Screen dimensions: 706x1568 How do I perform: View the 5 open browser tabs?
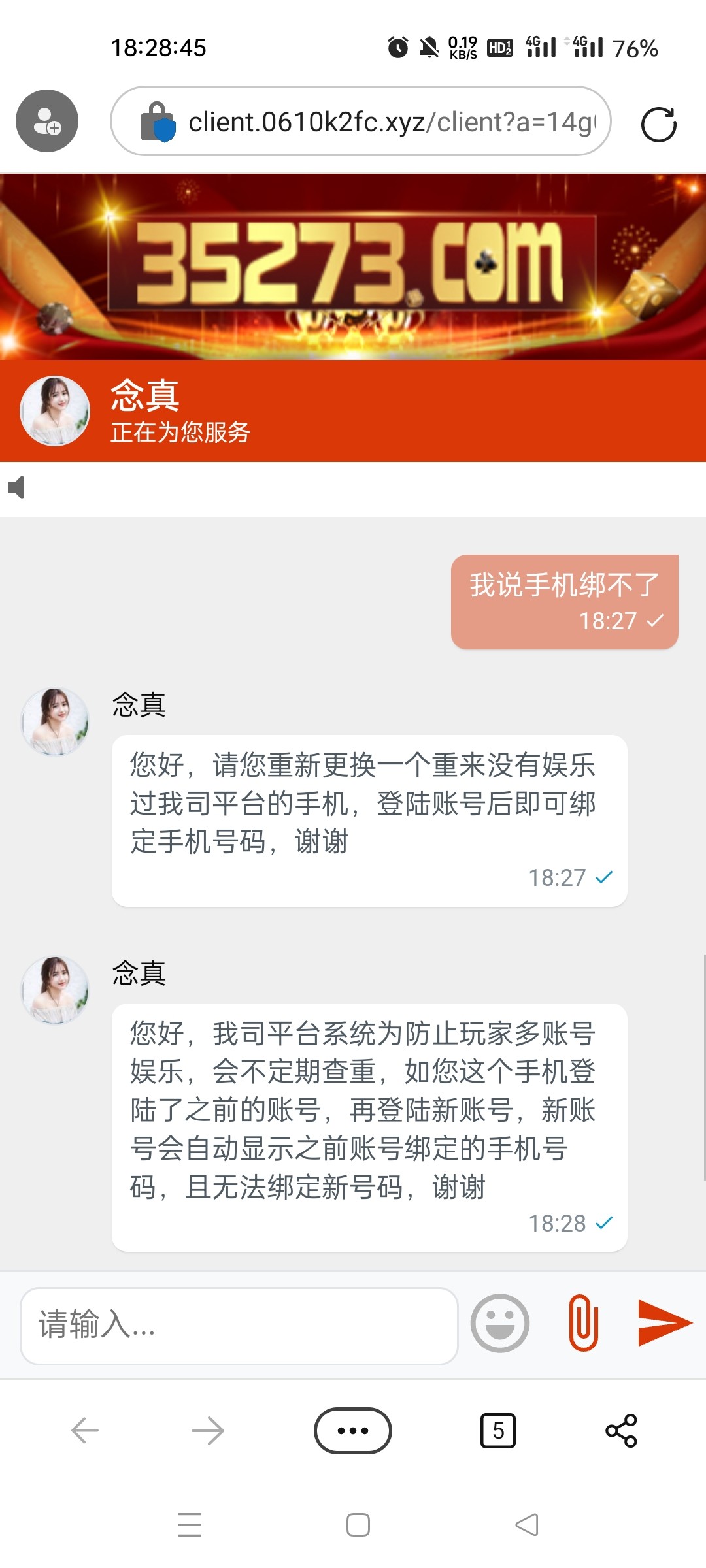pyautogui.click(x=498, y=1431)
